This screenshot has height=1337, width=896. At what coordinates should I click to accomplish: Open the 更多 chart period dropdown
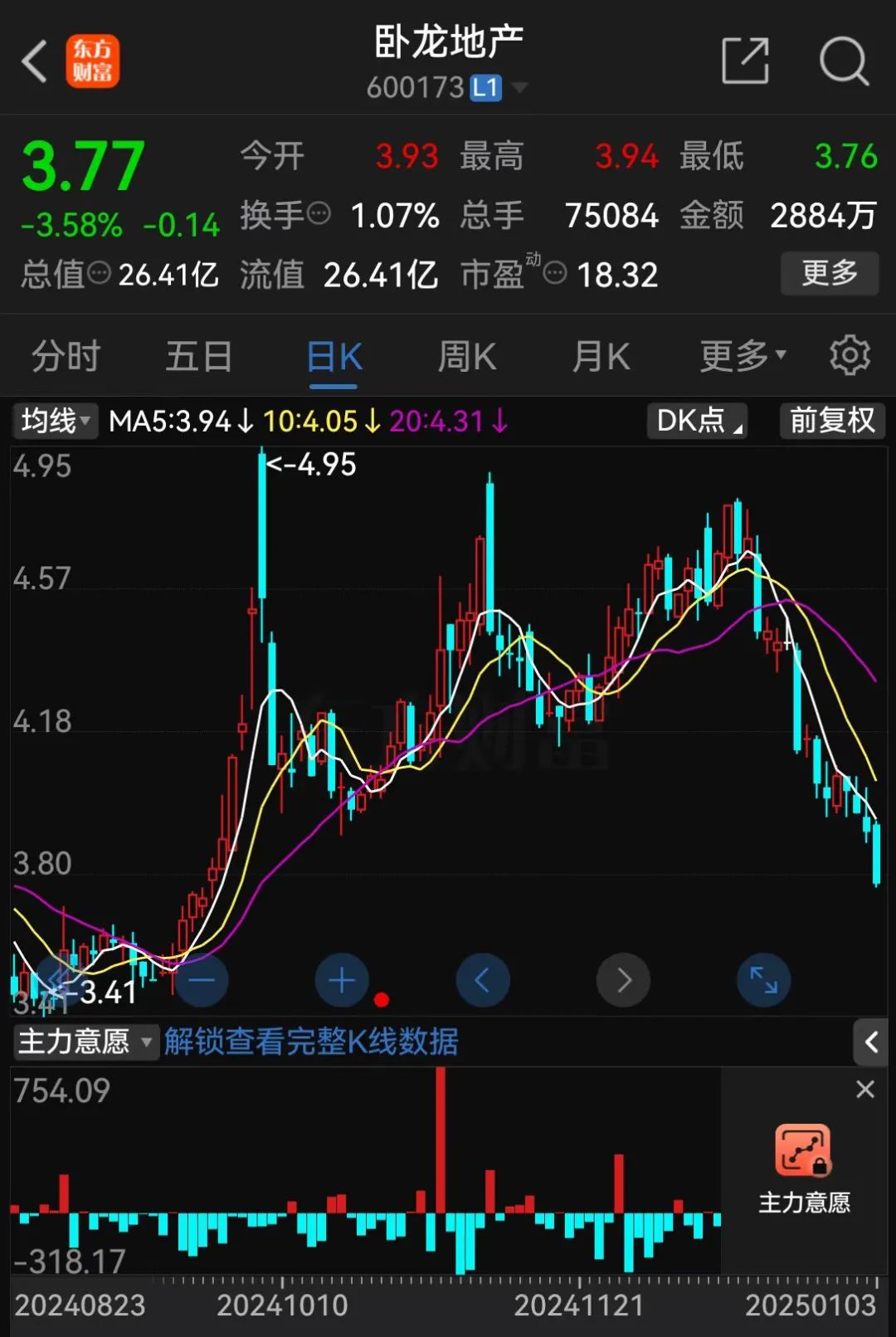(743, 357)
